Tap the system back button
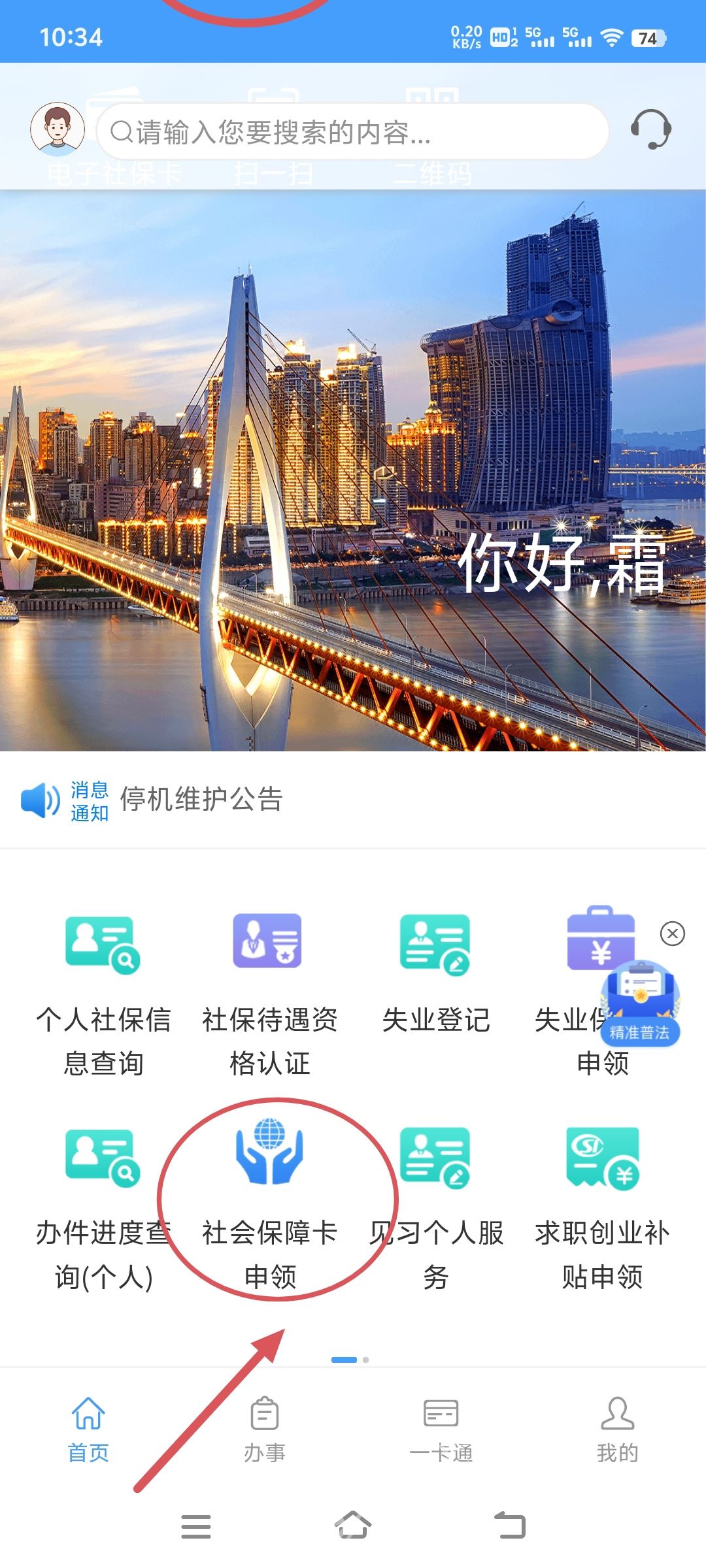 click(x=510, y=1526)
